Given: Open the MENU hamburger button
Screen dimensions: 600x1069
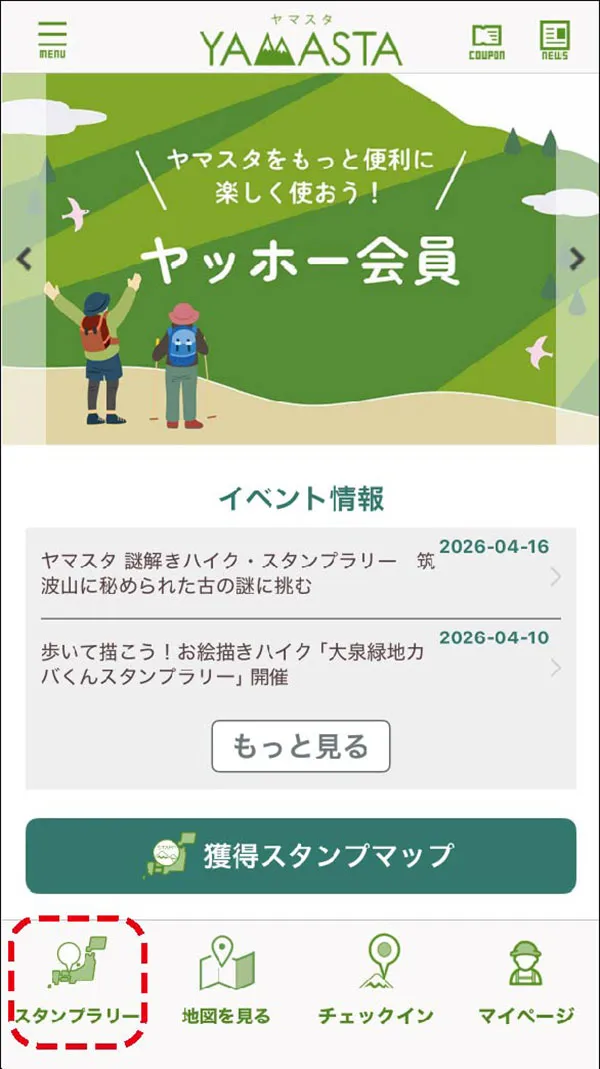Looking at the screenshot, I should pyautogui.click(x=52, y=40).
